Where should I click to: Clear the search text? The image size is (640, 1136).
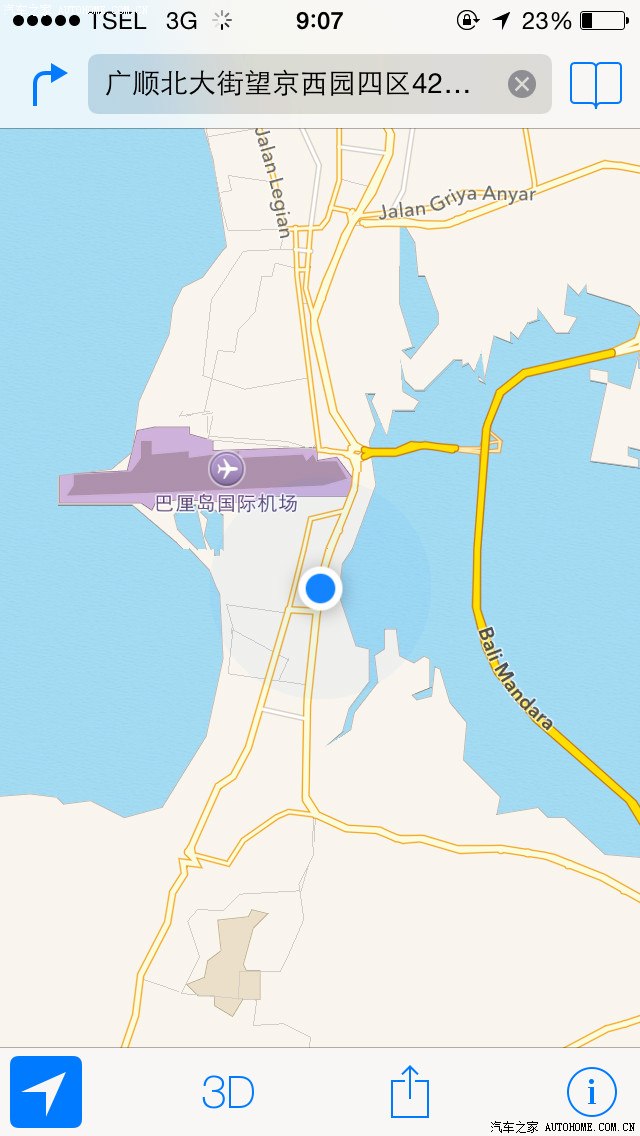coord(521,84)
